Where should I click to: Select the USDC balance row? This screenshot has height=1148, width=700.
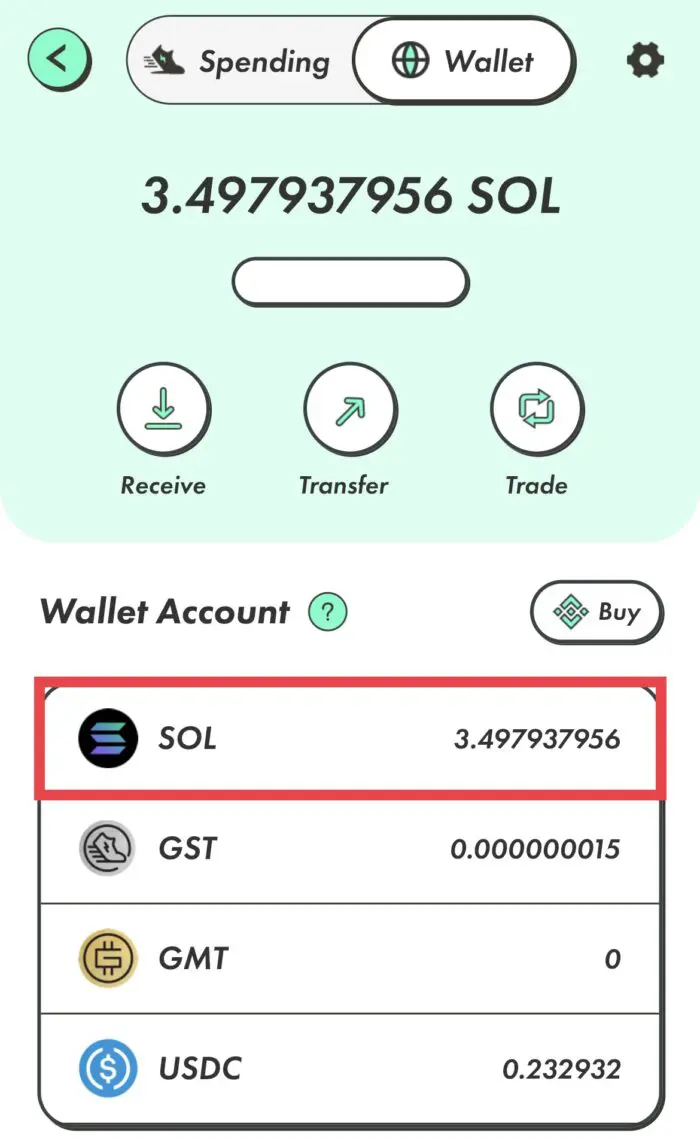[349, 1068]
